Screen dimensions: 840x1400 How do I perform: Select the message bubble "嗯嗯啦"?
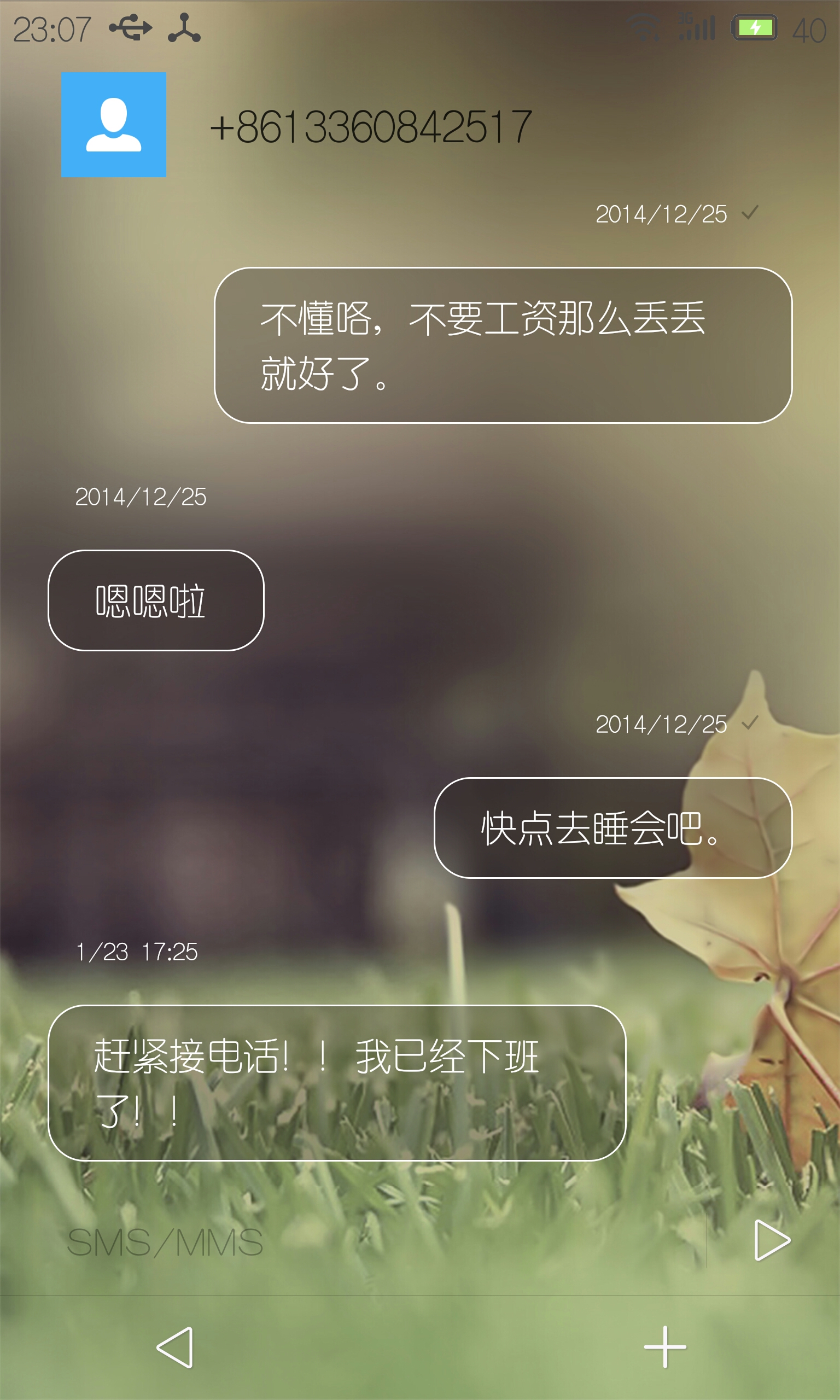pos(156,600)
